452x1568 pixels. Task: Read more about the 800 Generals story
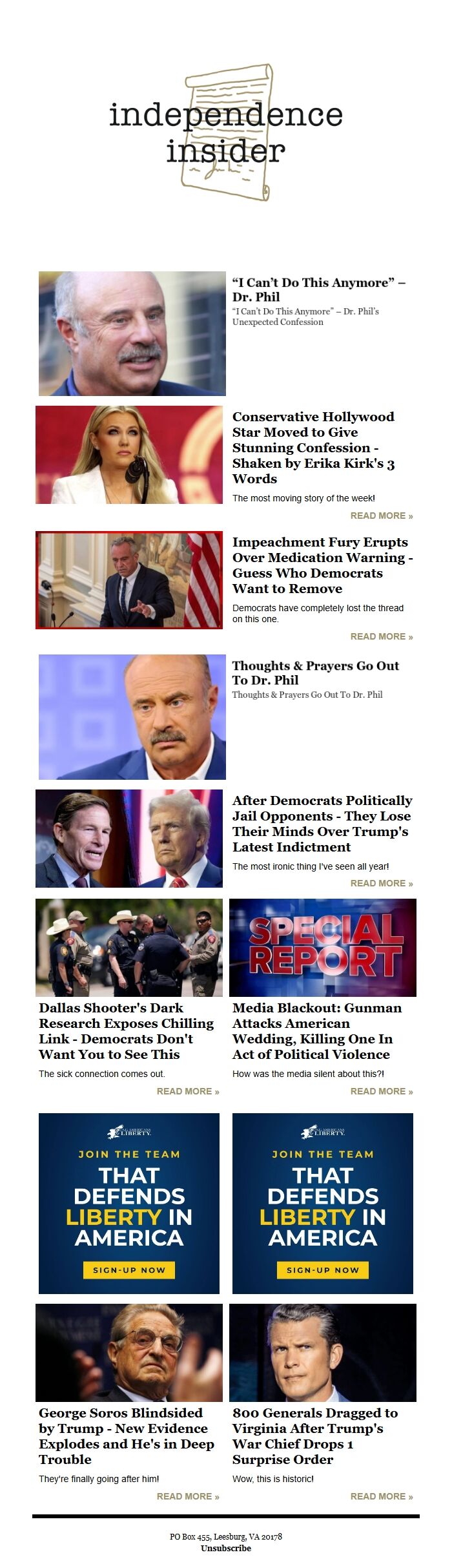point(381,1496)
